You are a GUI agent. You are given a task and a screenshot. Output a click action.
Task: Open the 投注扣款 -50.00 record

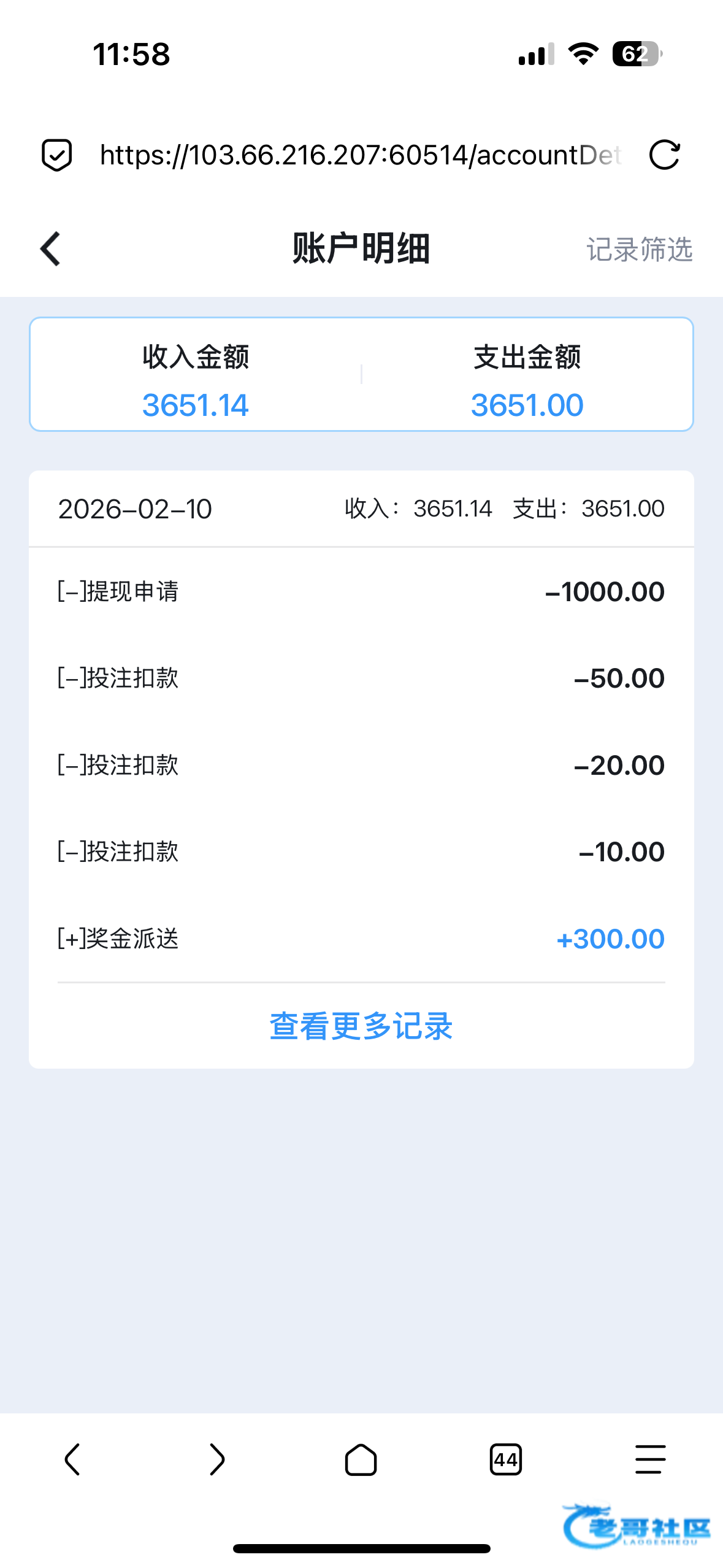[361, 678]
